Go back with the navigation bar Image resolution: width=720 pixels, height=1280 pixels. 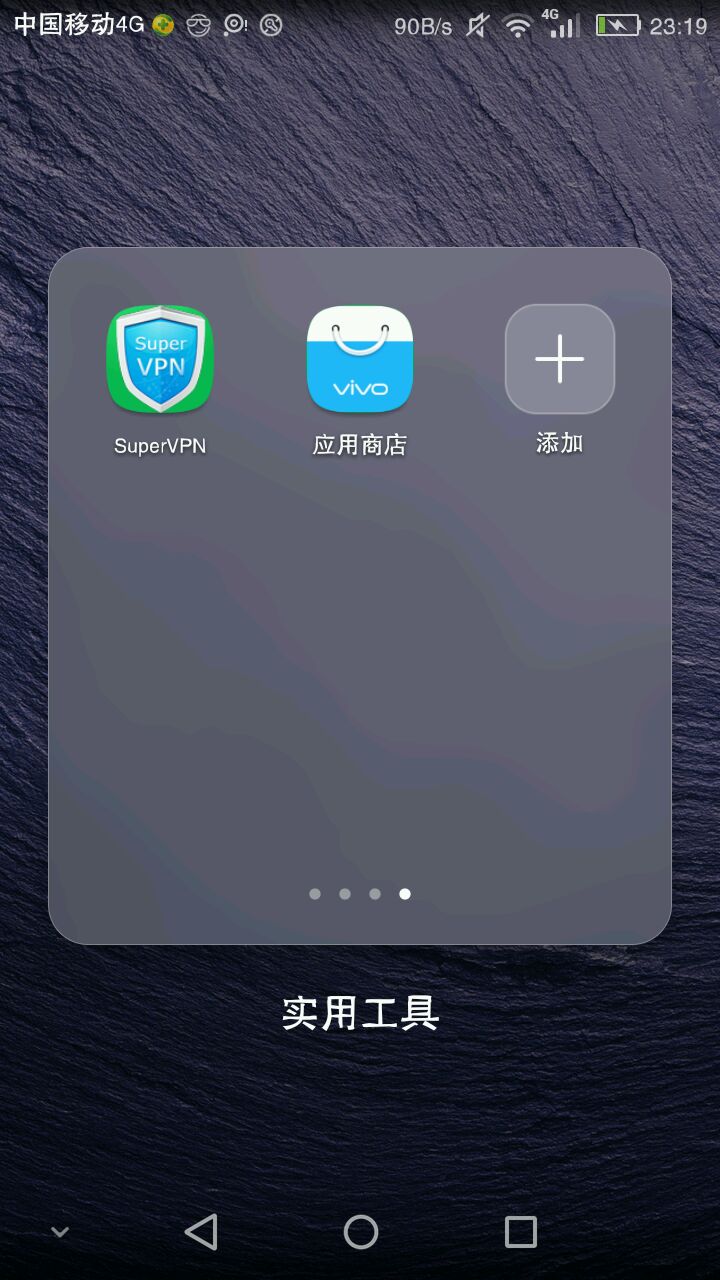click(201, 1232)
